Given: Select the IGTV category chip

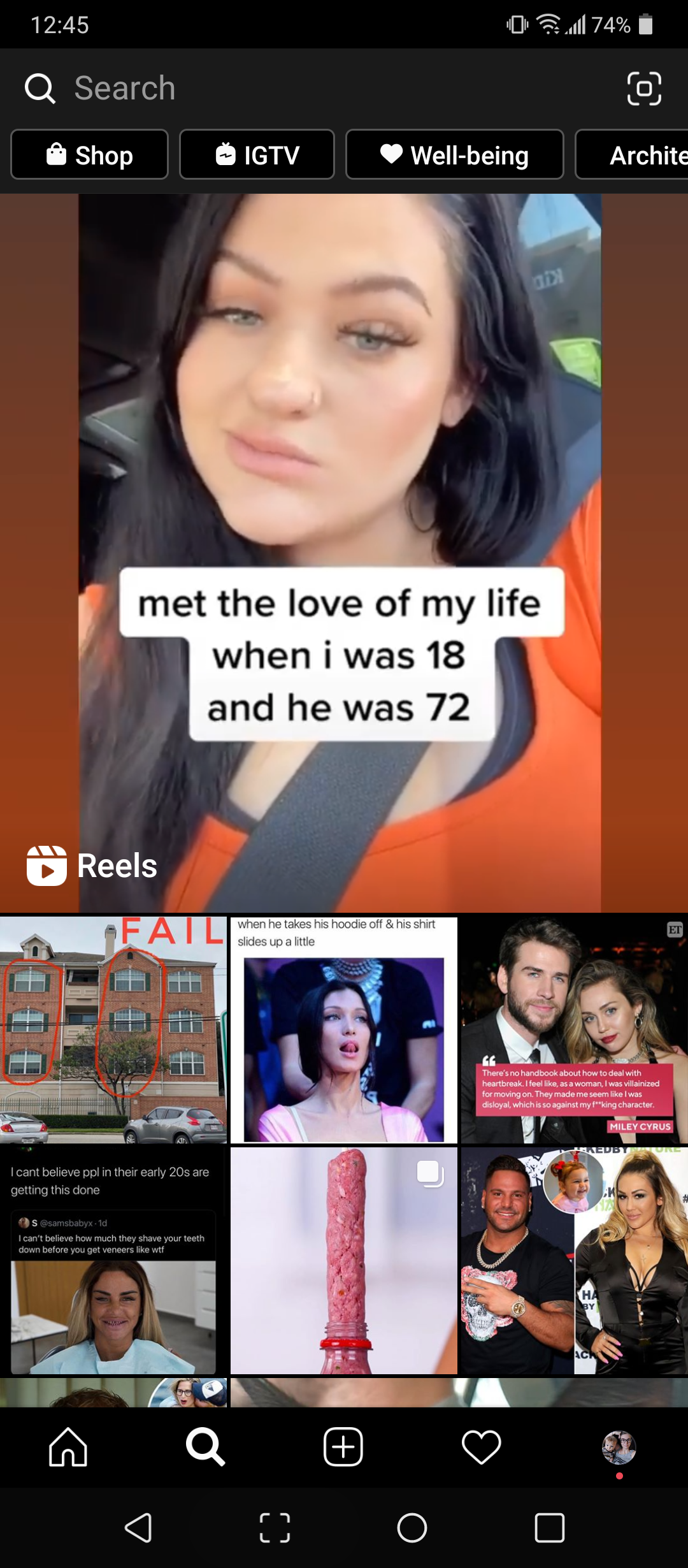Looking at the screenshot, I should [x=257, y=155].
